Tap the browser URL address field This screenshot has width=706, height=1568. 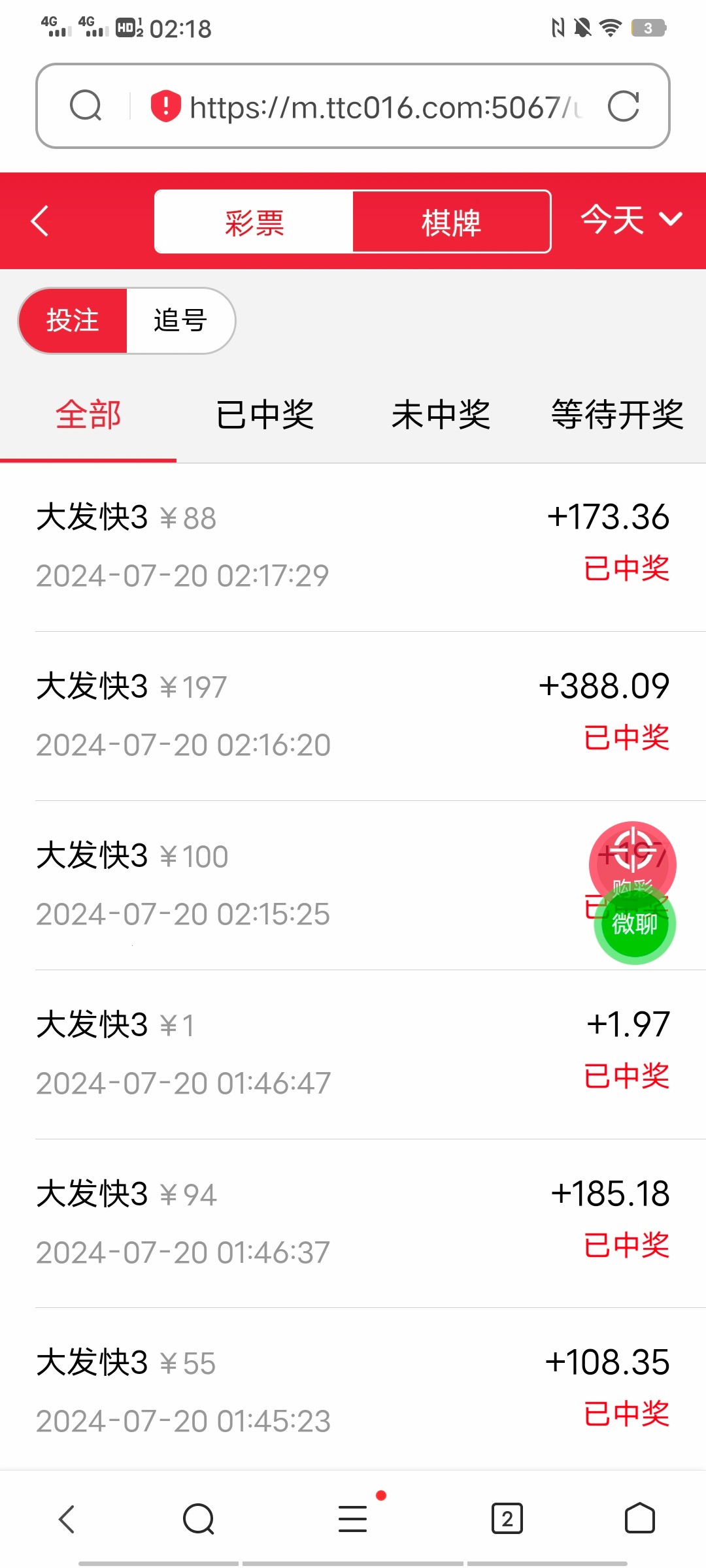tap(379, 107)
